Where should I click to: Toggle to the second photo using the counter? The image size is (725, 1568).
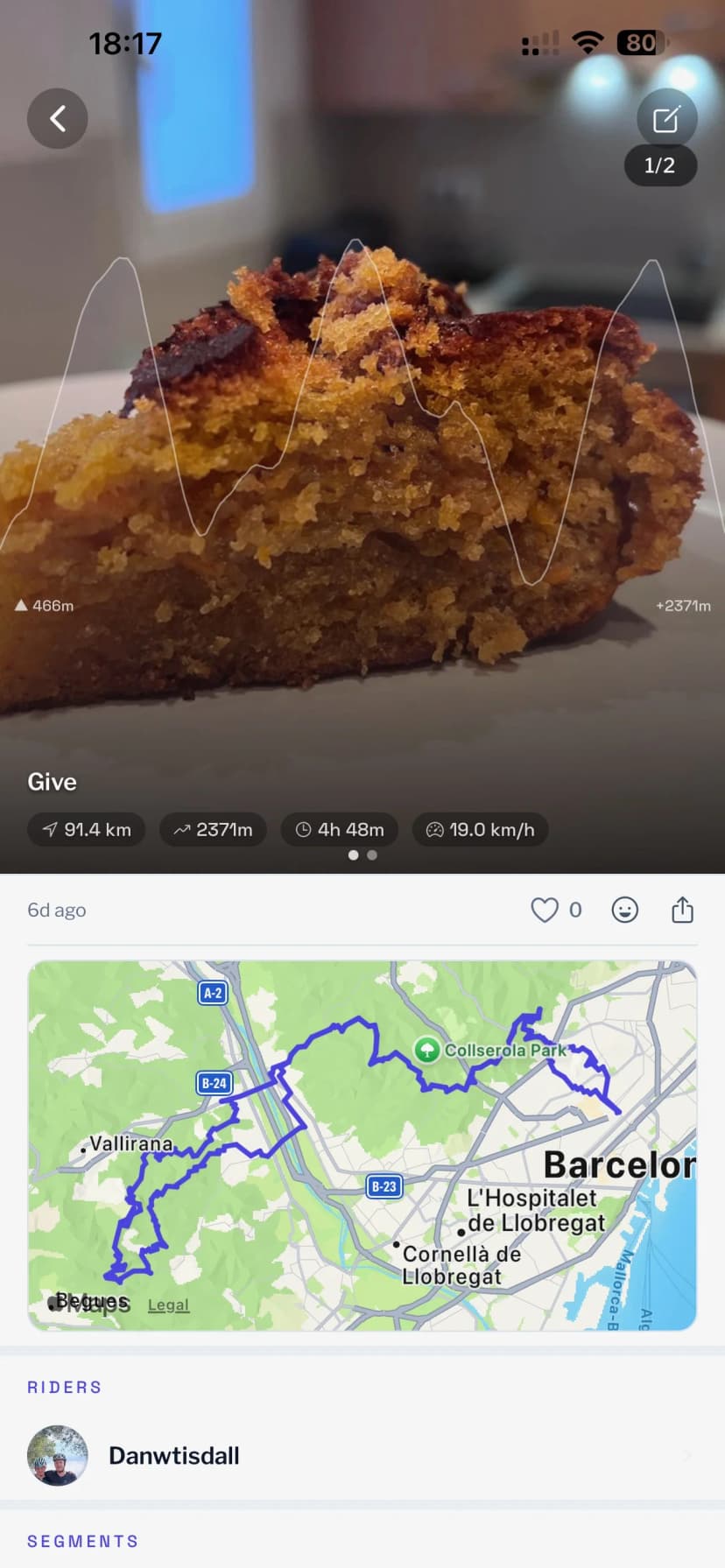[660, 165]
